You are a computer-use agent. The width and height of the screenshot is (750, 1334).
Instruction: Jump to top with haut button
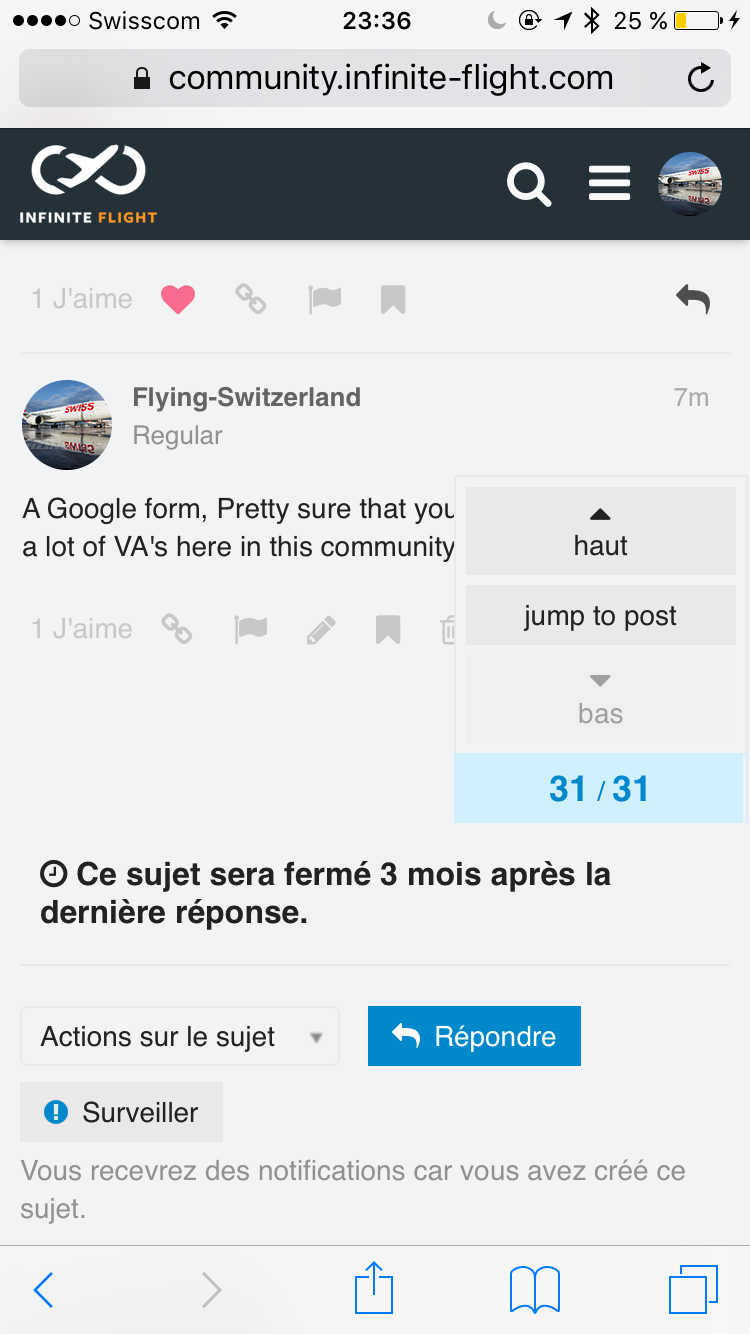[x=600, y=532]
